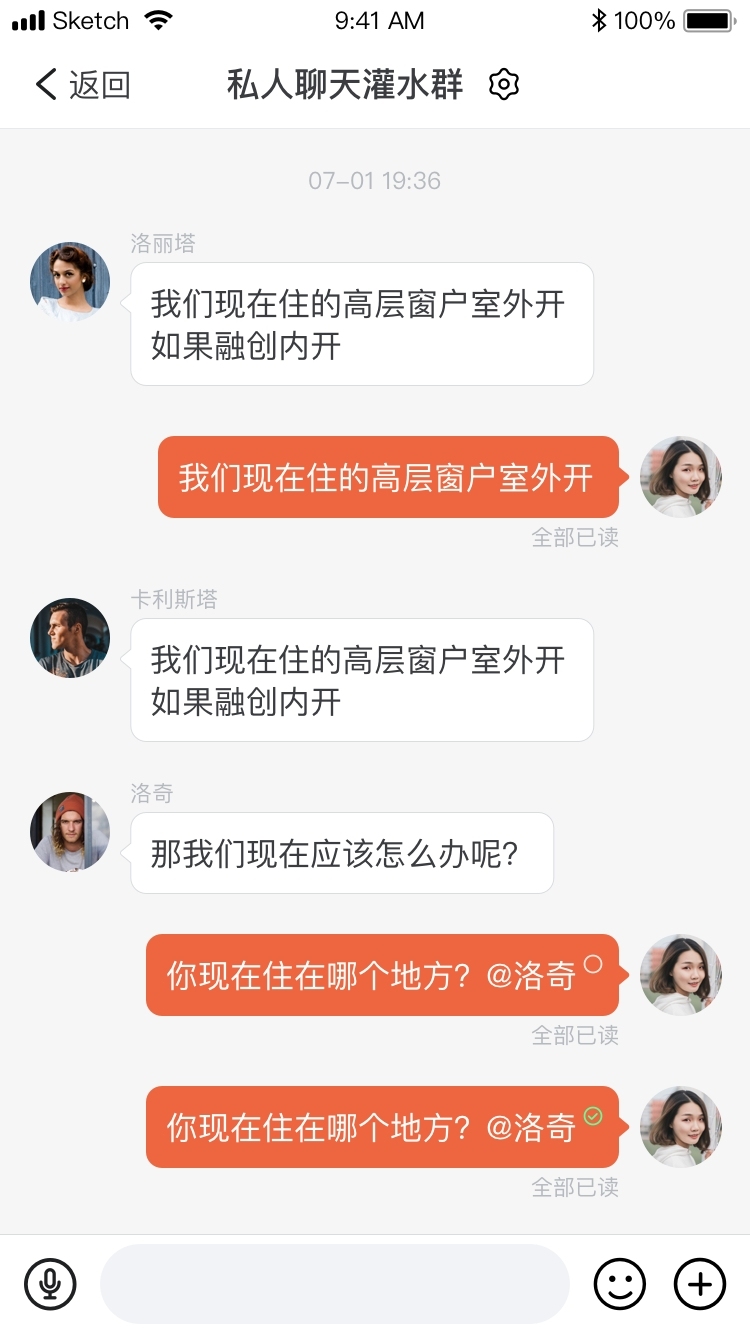Open the plus attachment menu
750x1334 pixels.
[x=700, y=1284]
